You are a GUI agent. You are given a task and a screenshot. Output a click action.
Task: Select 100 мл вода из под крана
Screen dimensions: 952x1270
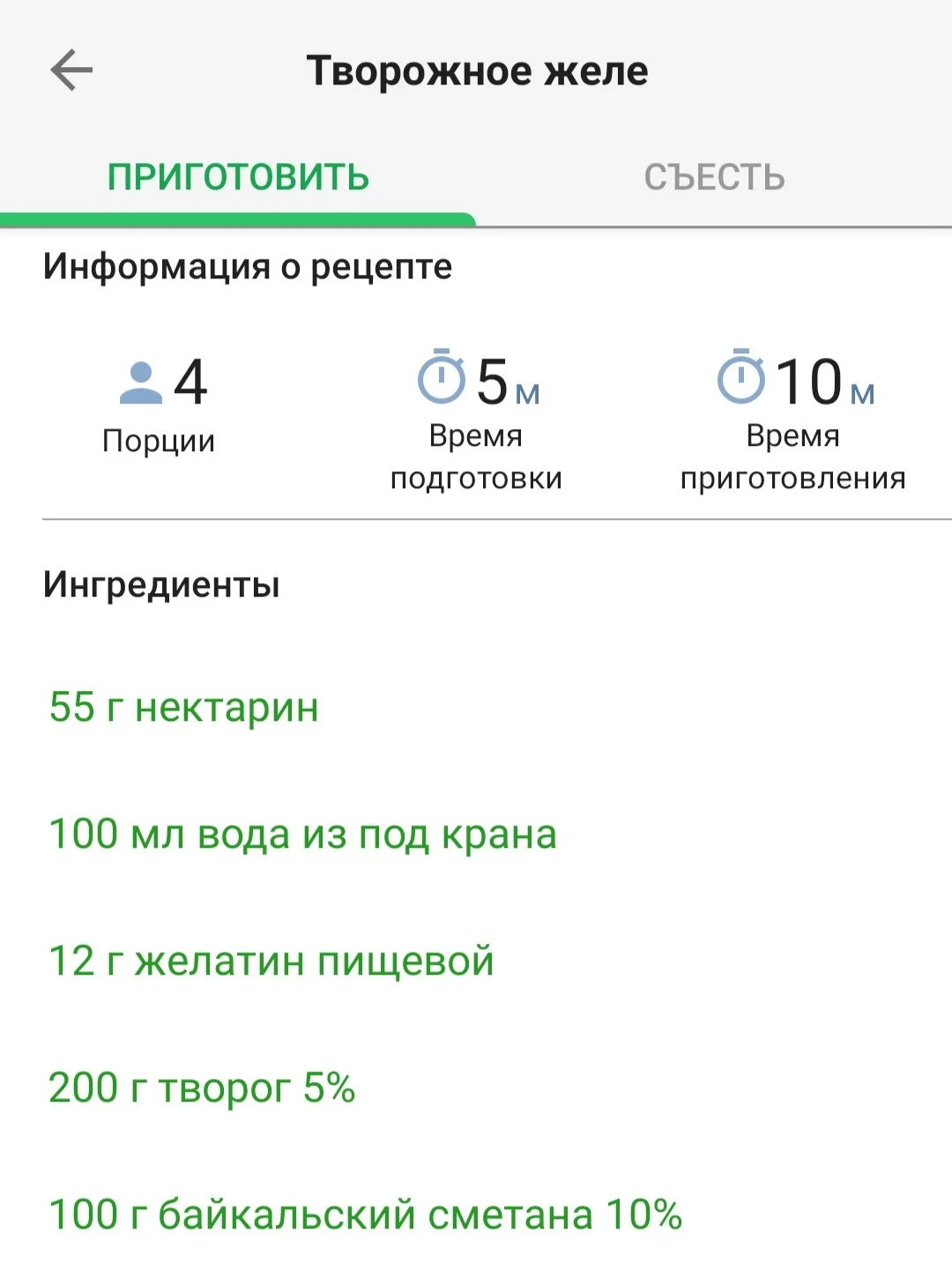pyautogui.click(x=301, y=833)
